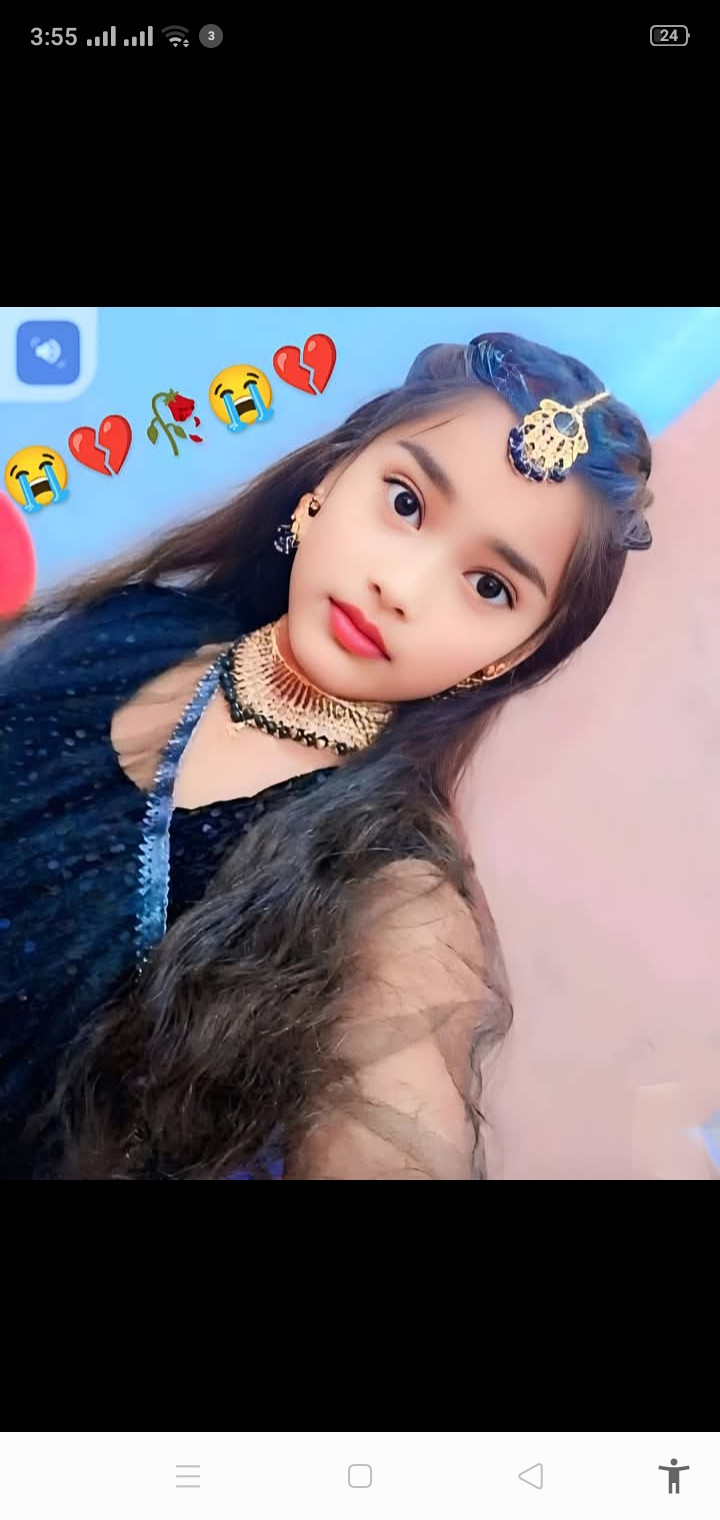Screen dimensions: 720x1520
Task: Open the accessibility shortcut button
Action: (673, 1476)
